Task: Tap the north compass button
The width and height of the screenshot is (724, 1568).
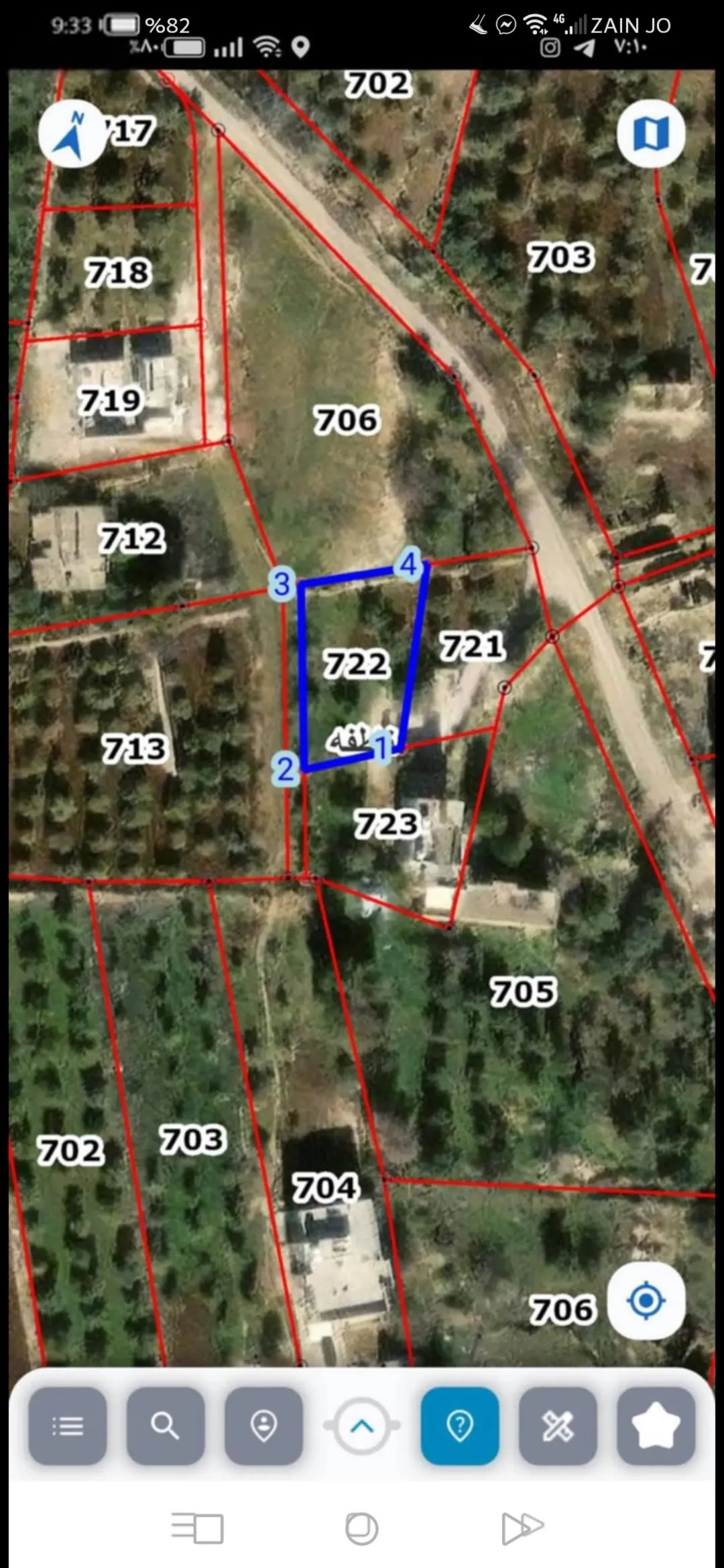Action: [x=72, y=133]
